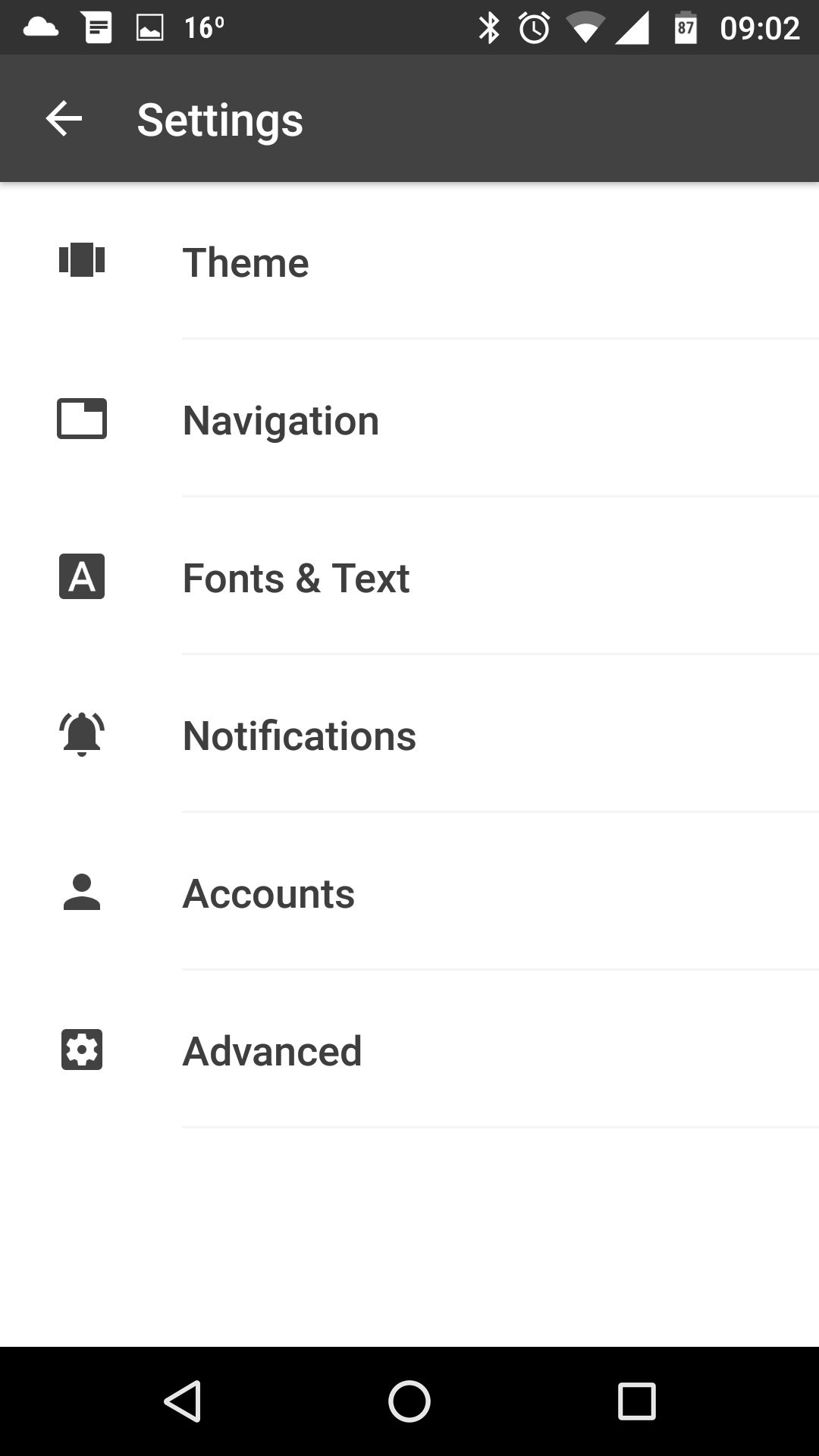Screen dimensions: 819x1456
Task: Tap the system home button
Action: point(409,1401)
